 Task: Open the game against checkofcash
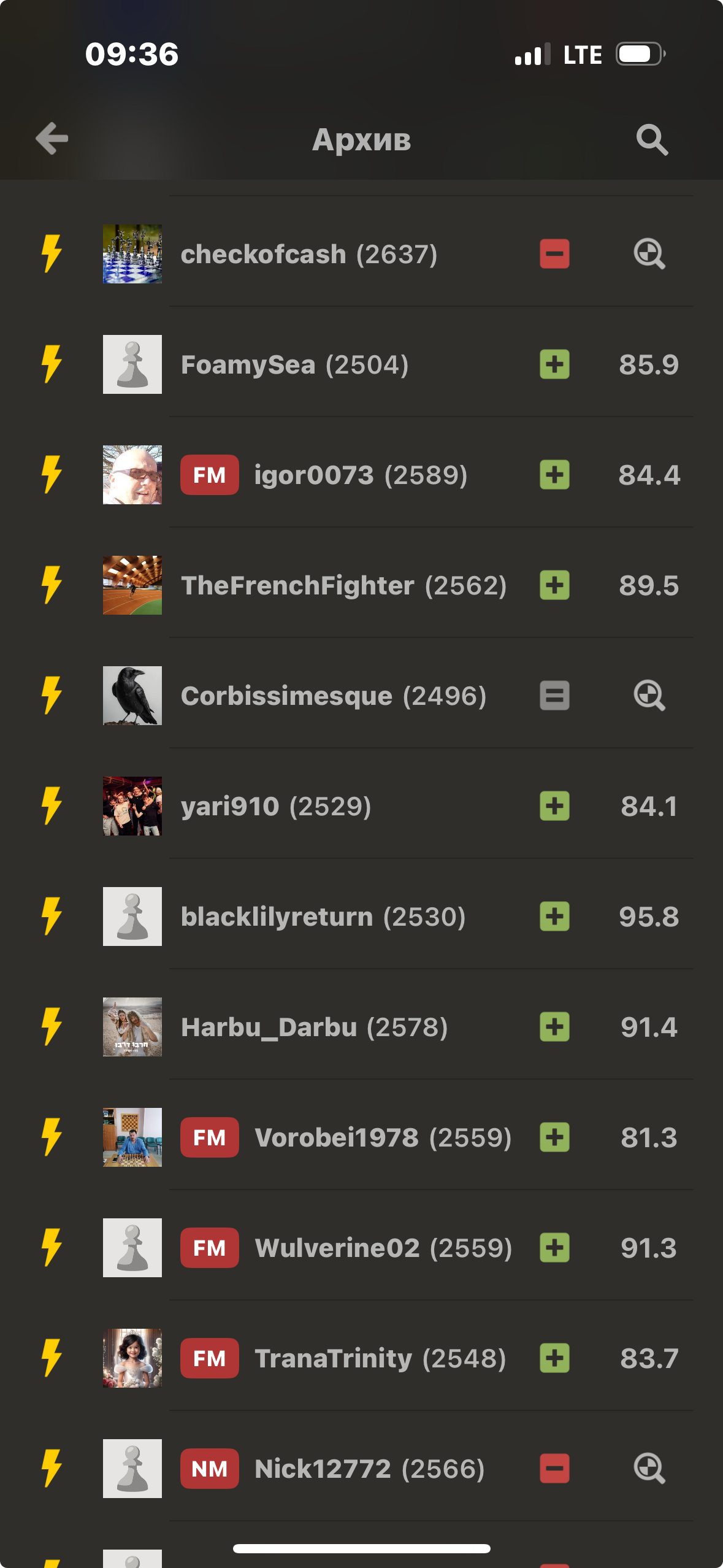pos(308,254)
